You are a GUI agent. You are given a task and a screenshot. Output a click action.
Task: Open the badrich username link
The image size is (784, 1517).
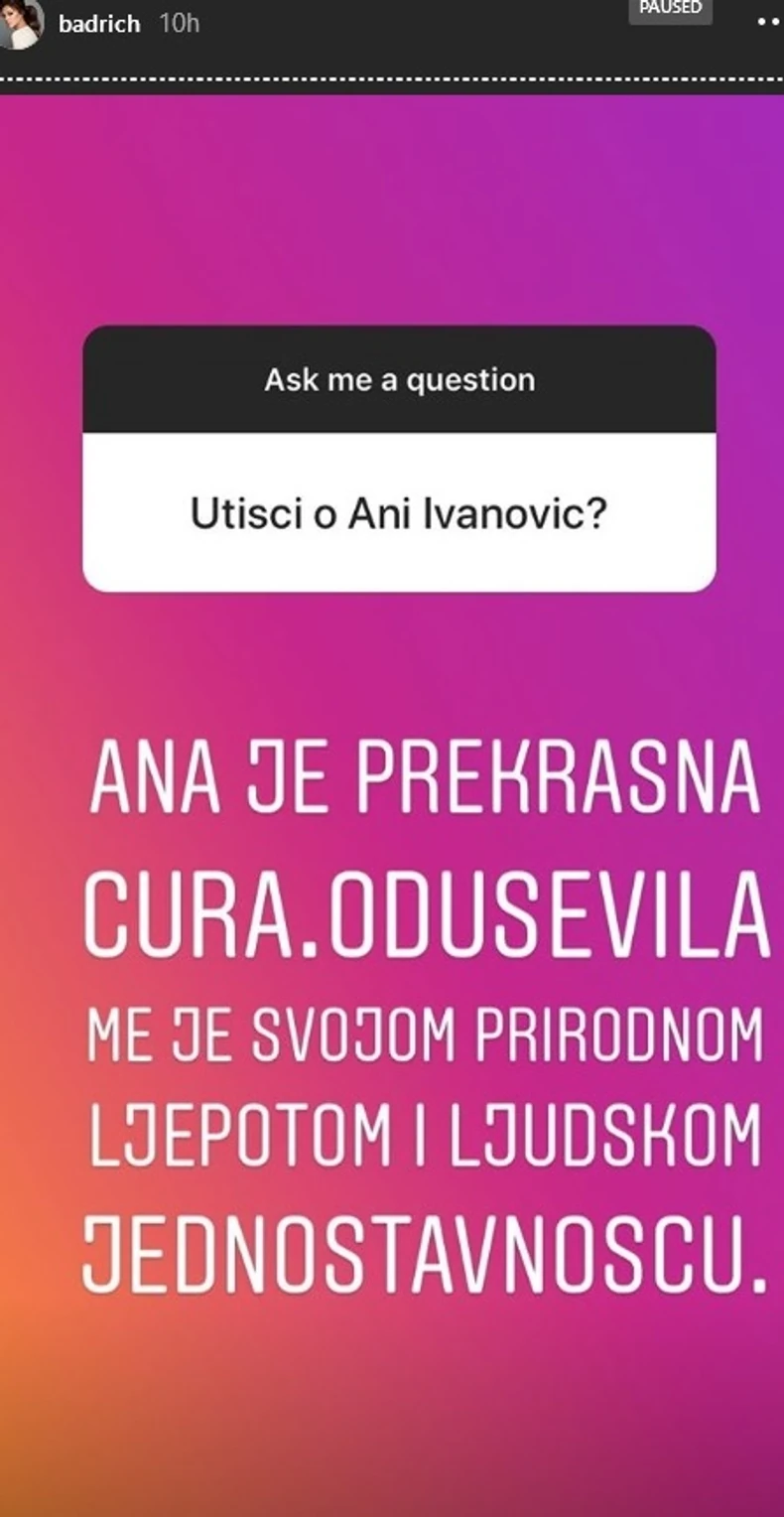[x=99, y=24]
